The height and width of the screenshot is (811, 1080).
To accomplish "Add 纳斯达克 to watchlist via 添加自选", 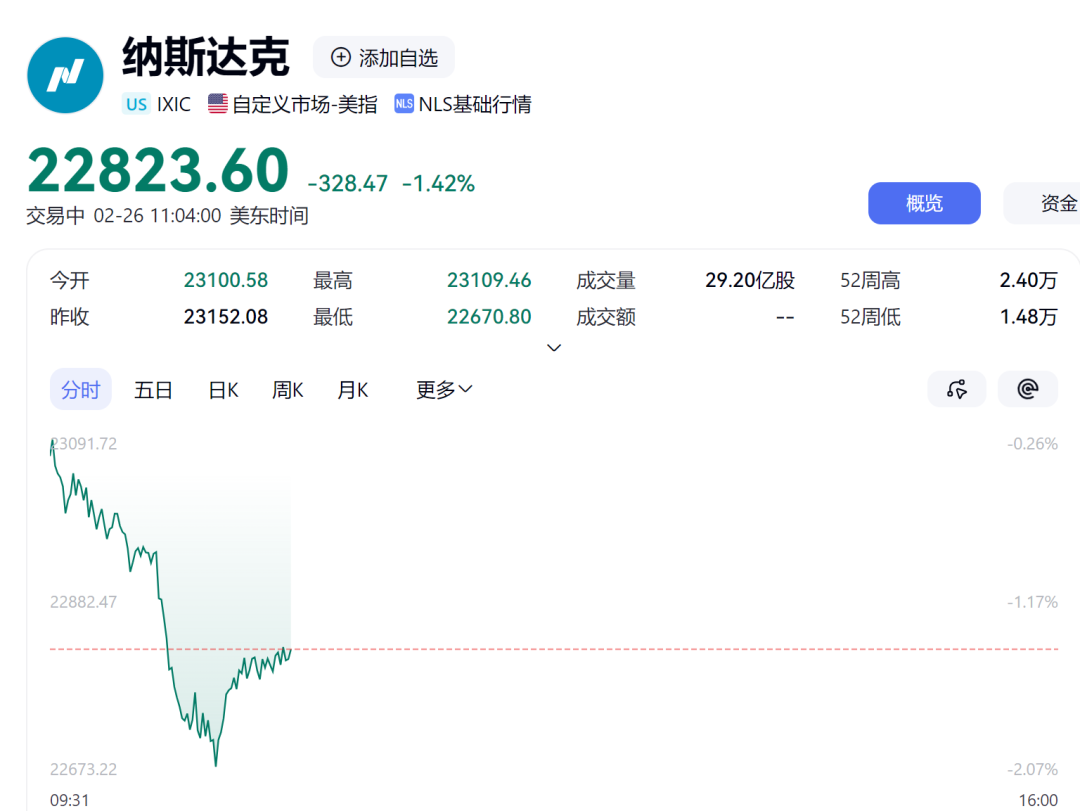I will [384, 58].
